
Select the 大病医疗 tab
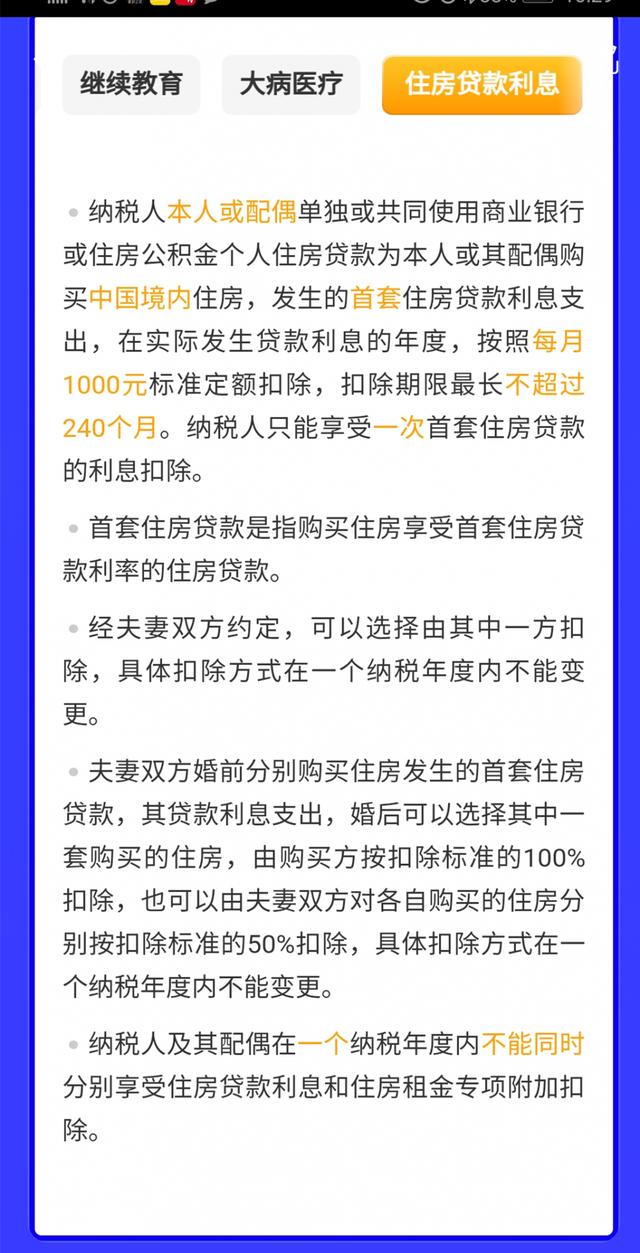pyautogui.click(x=291, y=84)
